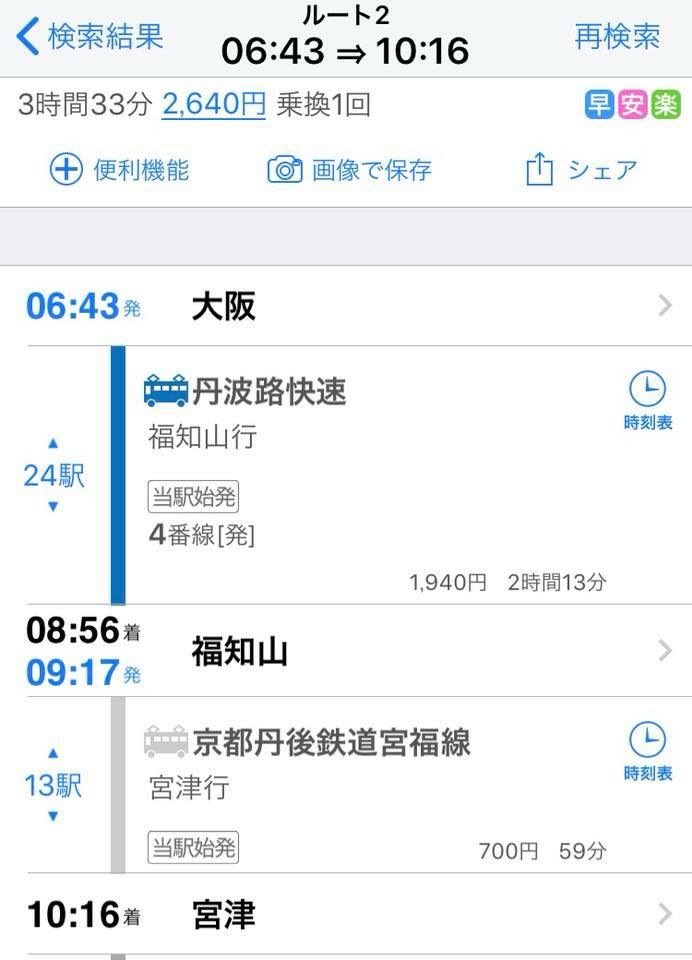
Task: View 時刻表 for 京都丹後鉄道宮福線
Action: [x=648, y=752]
